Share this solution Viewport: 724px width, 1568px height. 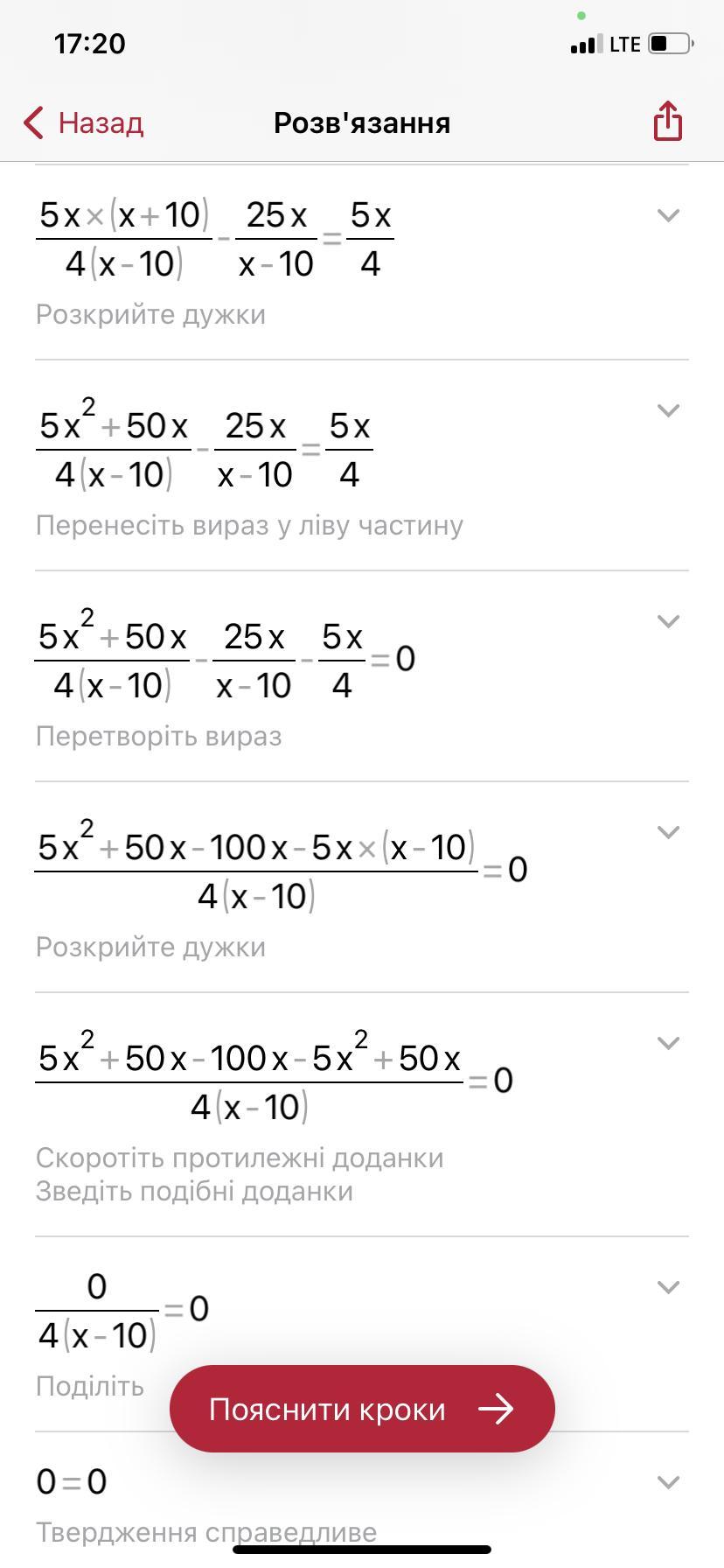click(667, 121)
